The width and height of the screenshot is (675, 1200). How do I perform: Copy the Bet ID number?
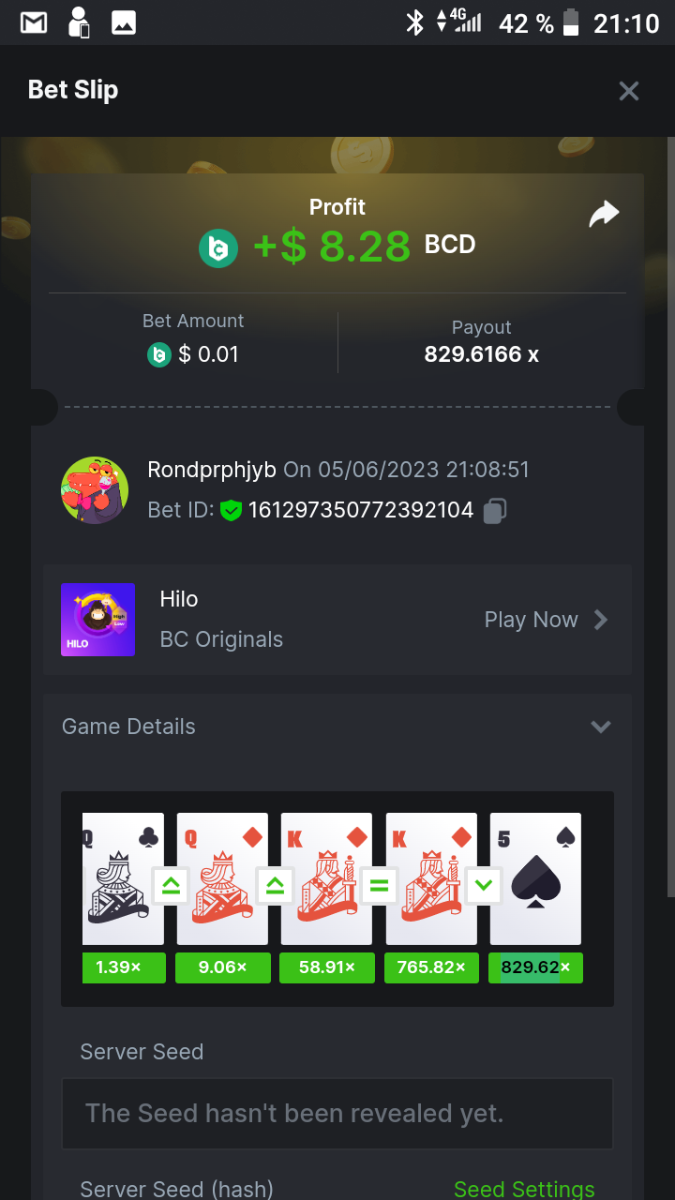pyautogui.click(x=494, y=511)
